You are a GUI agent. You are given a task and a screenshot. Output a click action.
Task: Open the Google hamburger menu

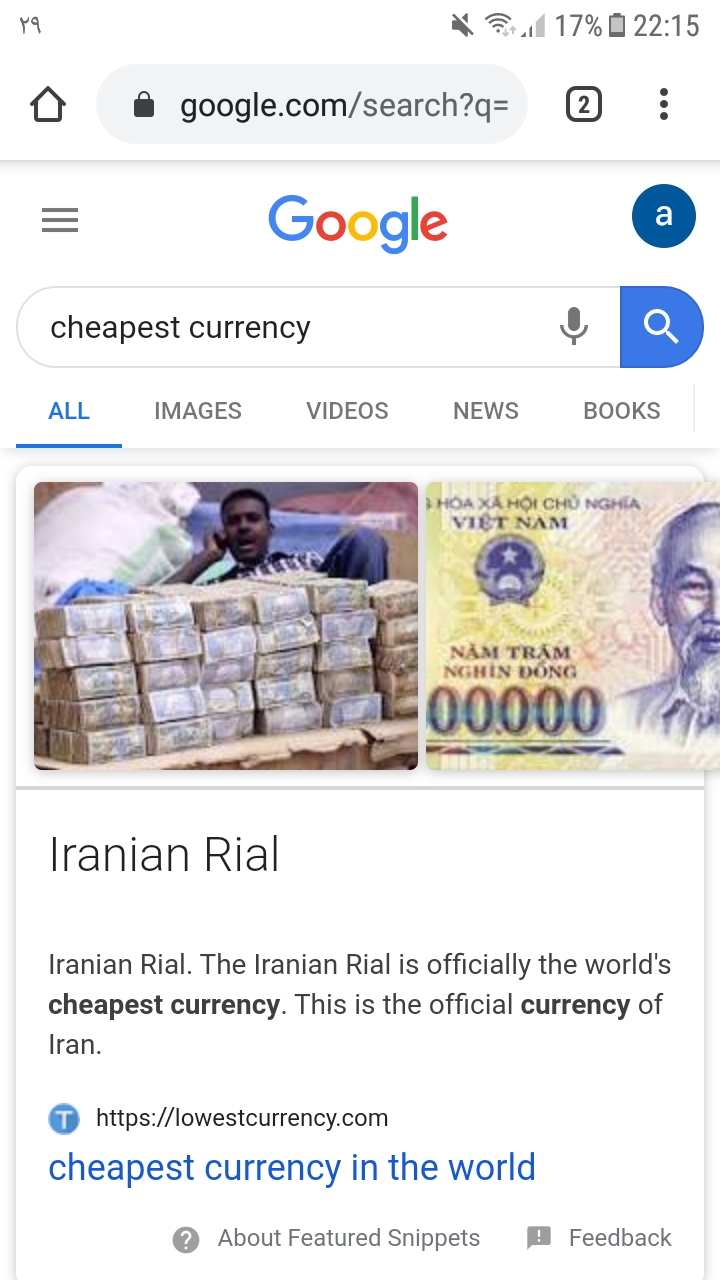(60, 220)
